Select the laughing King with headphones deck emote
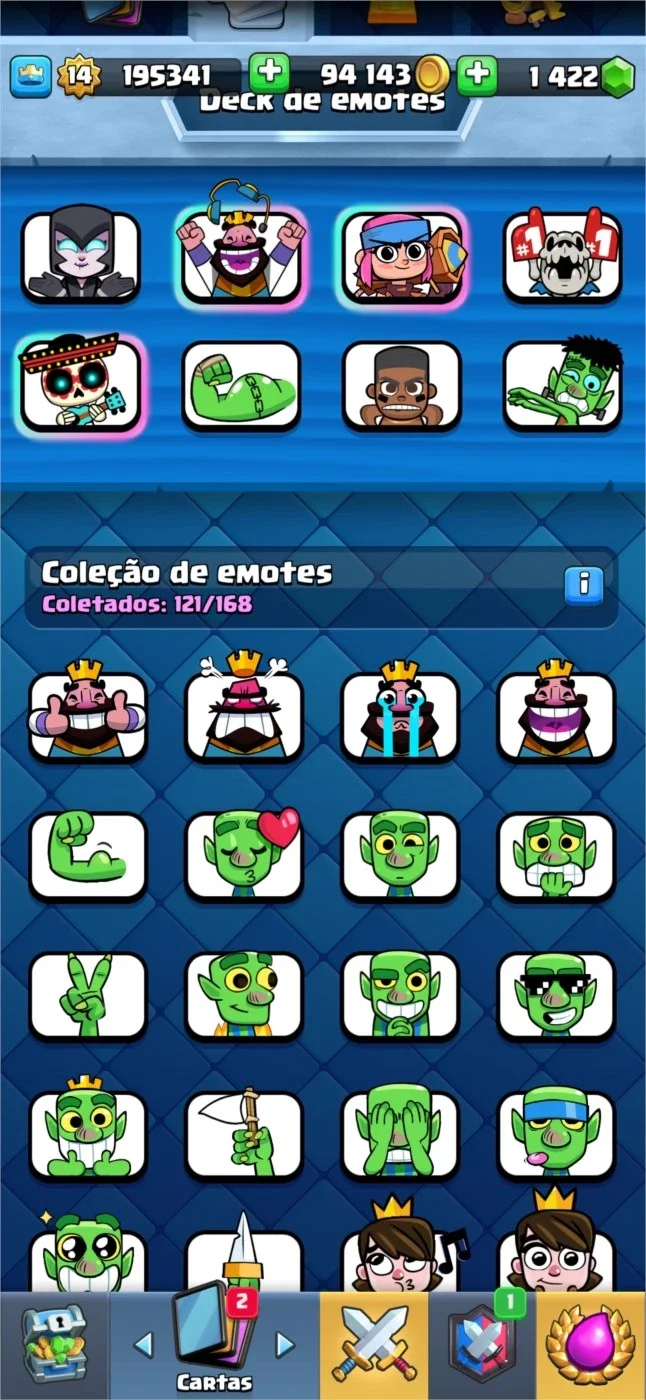Image resolution: width=646 pixels, height=1400 pixels. [241, 255]
